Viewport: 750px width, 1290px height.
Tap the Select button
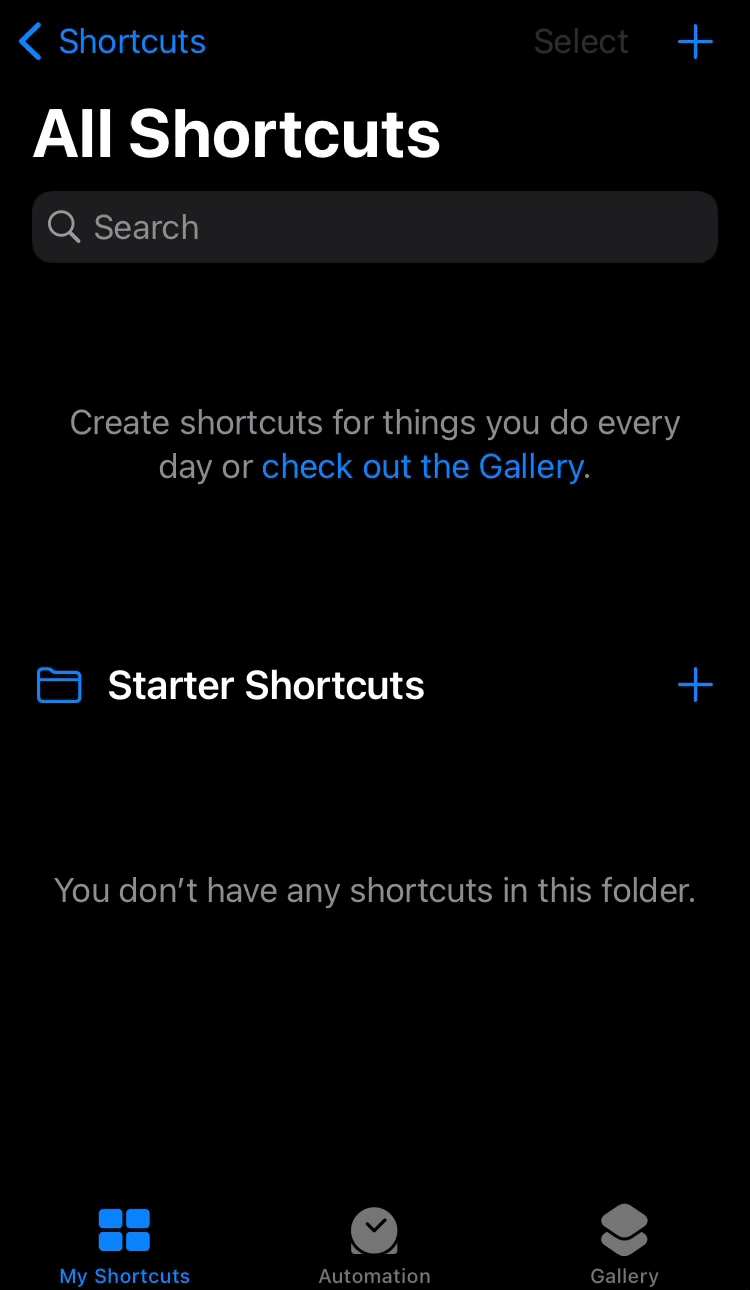click(580, 42)
